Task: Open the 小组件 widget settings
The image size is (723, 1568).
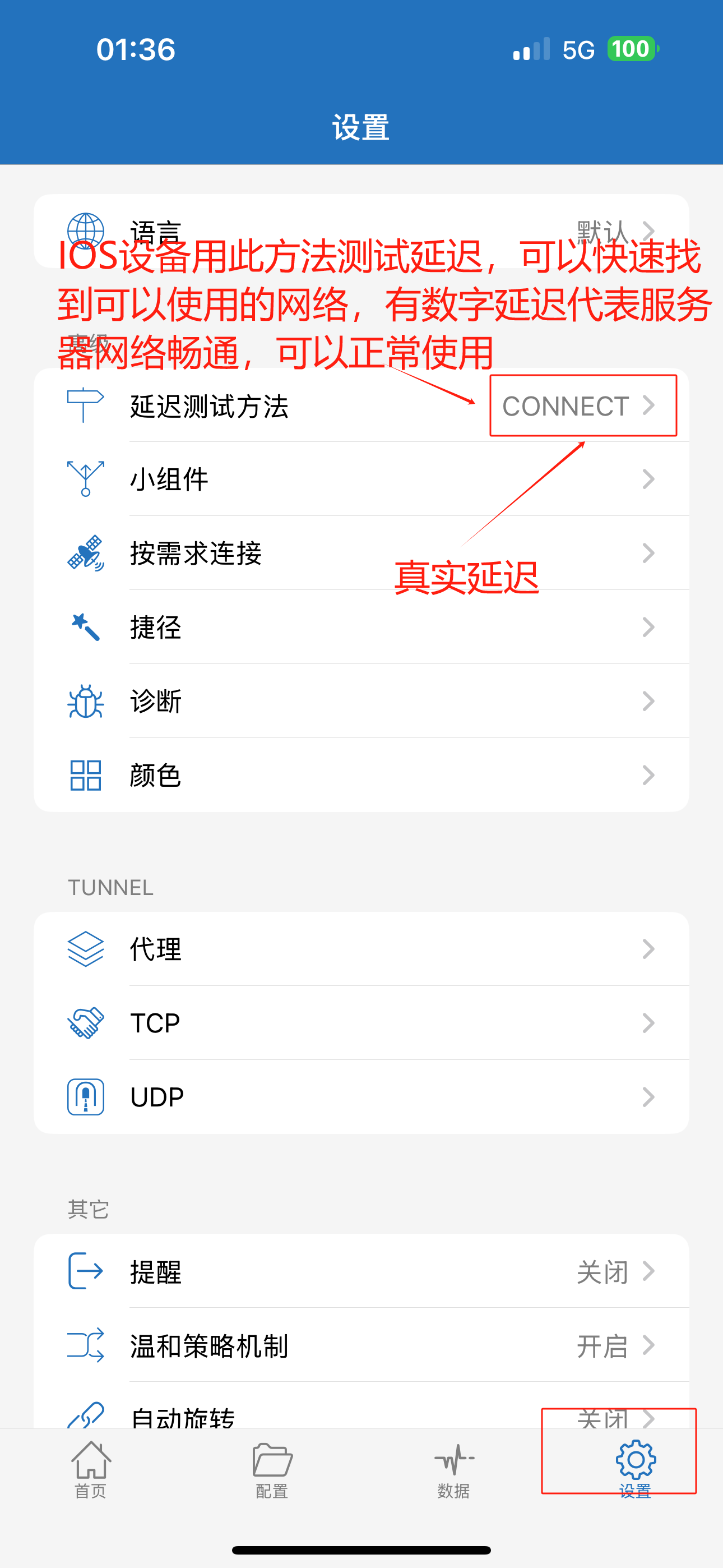Action: (361, 479)
